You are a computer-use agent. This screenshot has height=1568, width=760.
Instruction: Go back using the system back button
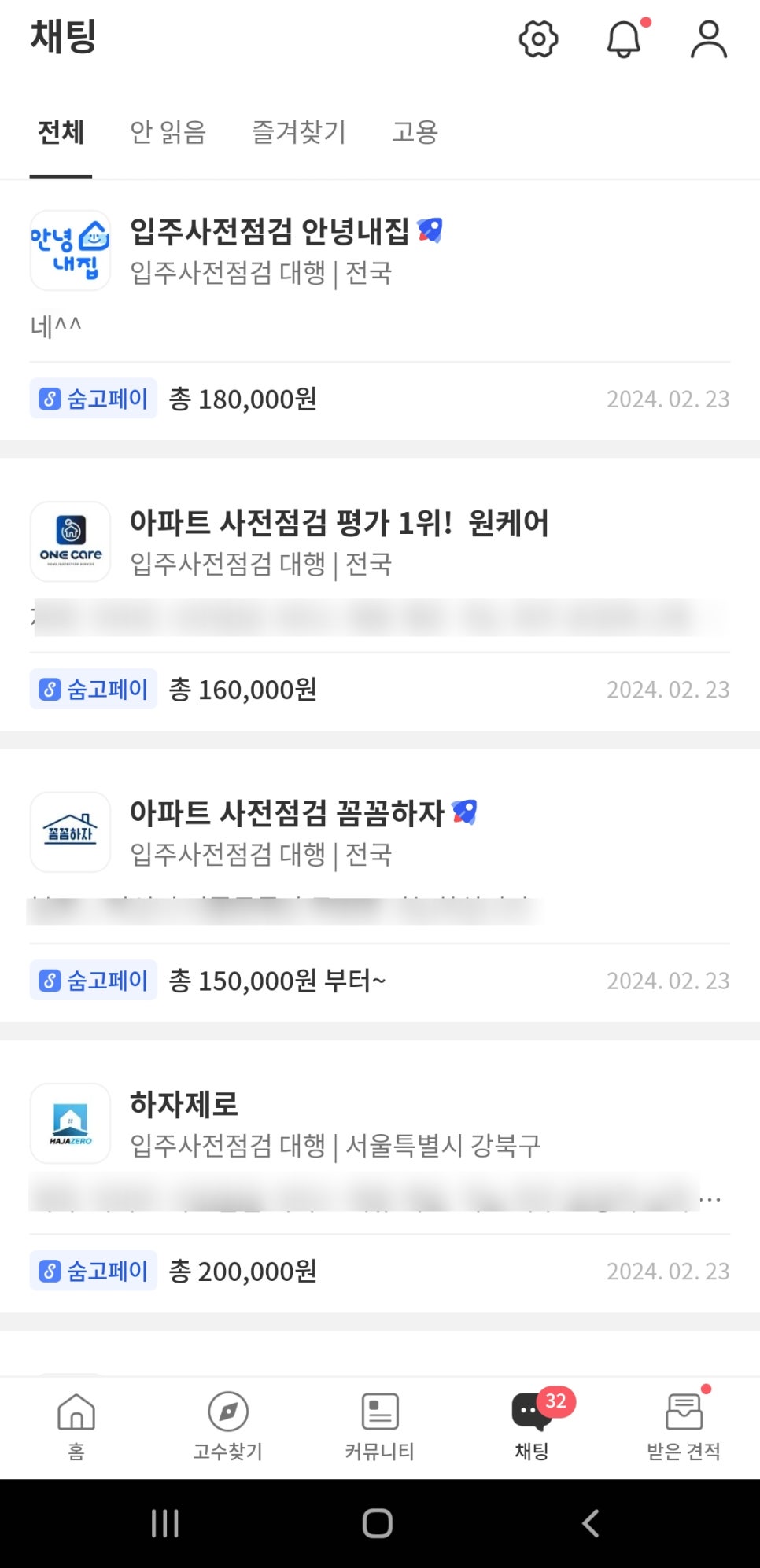point(591,1523)
